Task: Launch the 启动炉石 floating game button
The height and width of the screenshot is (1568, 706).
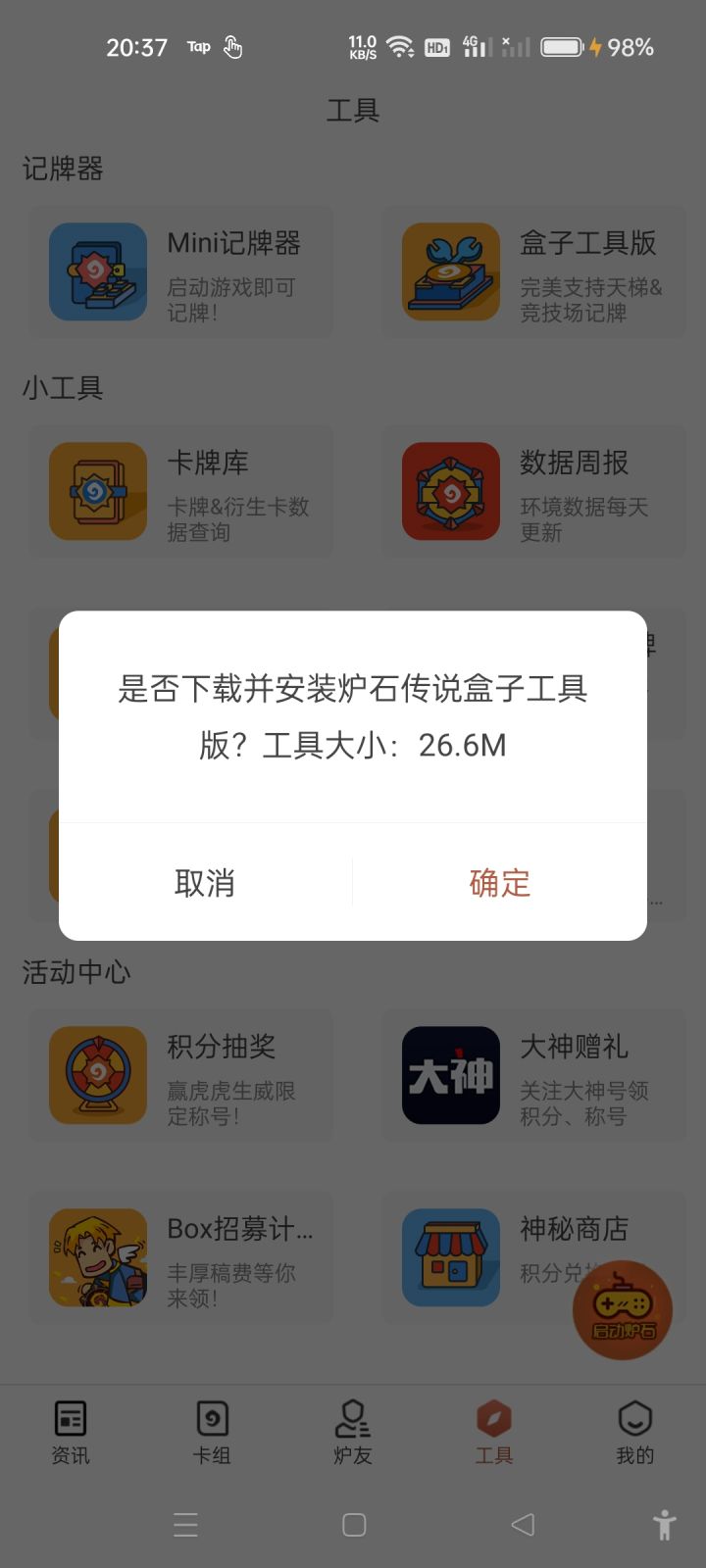Action: pos(622,1310)
